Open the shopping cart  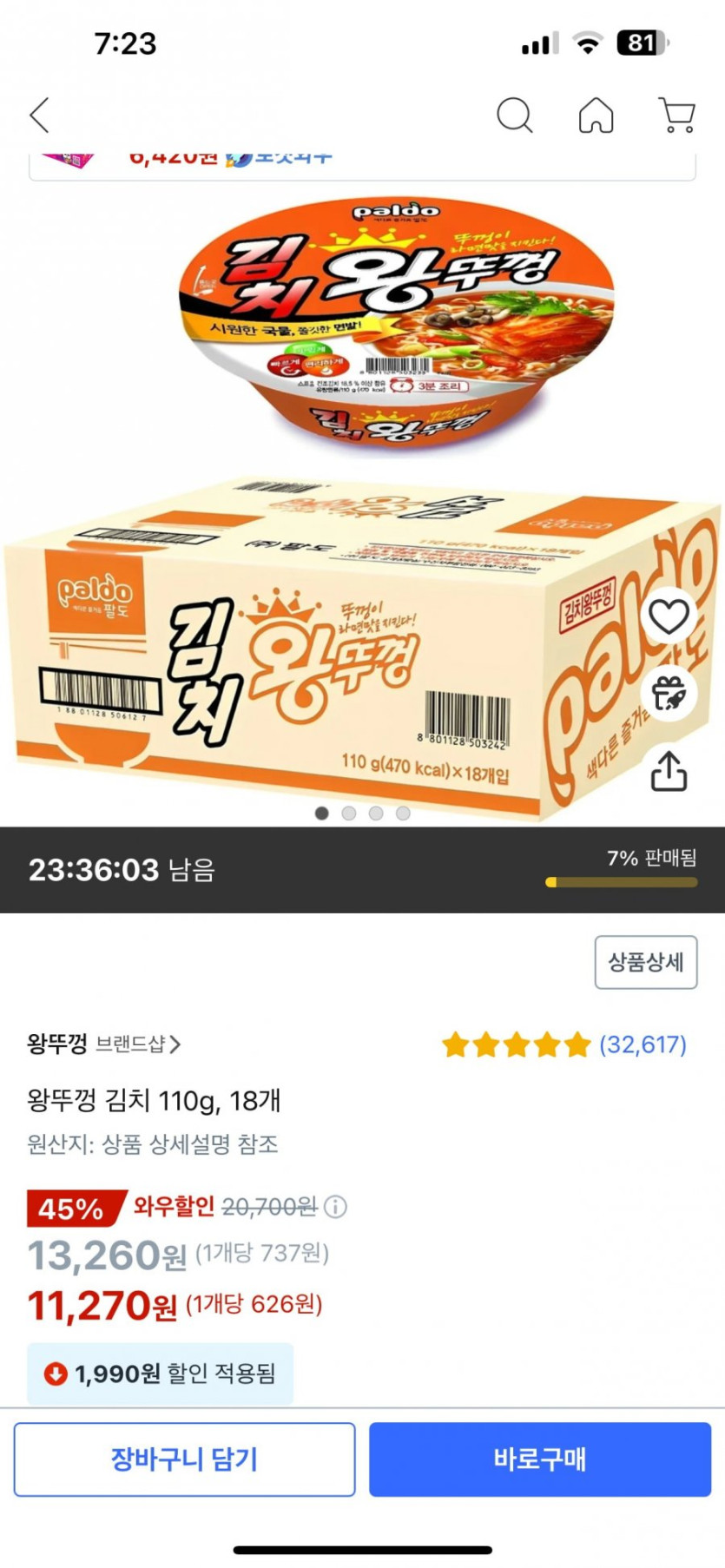click(x=676, y=115)
